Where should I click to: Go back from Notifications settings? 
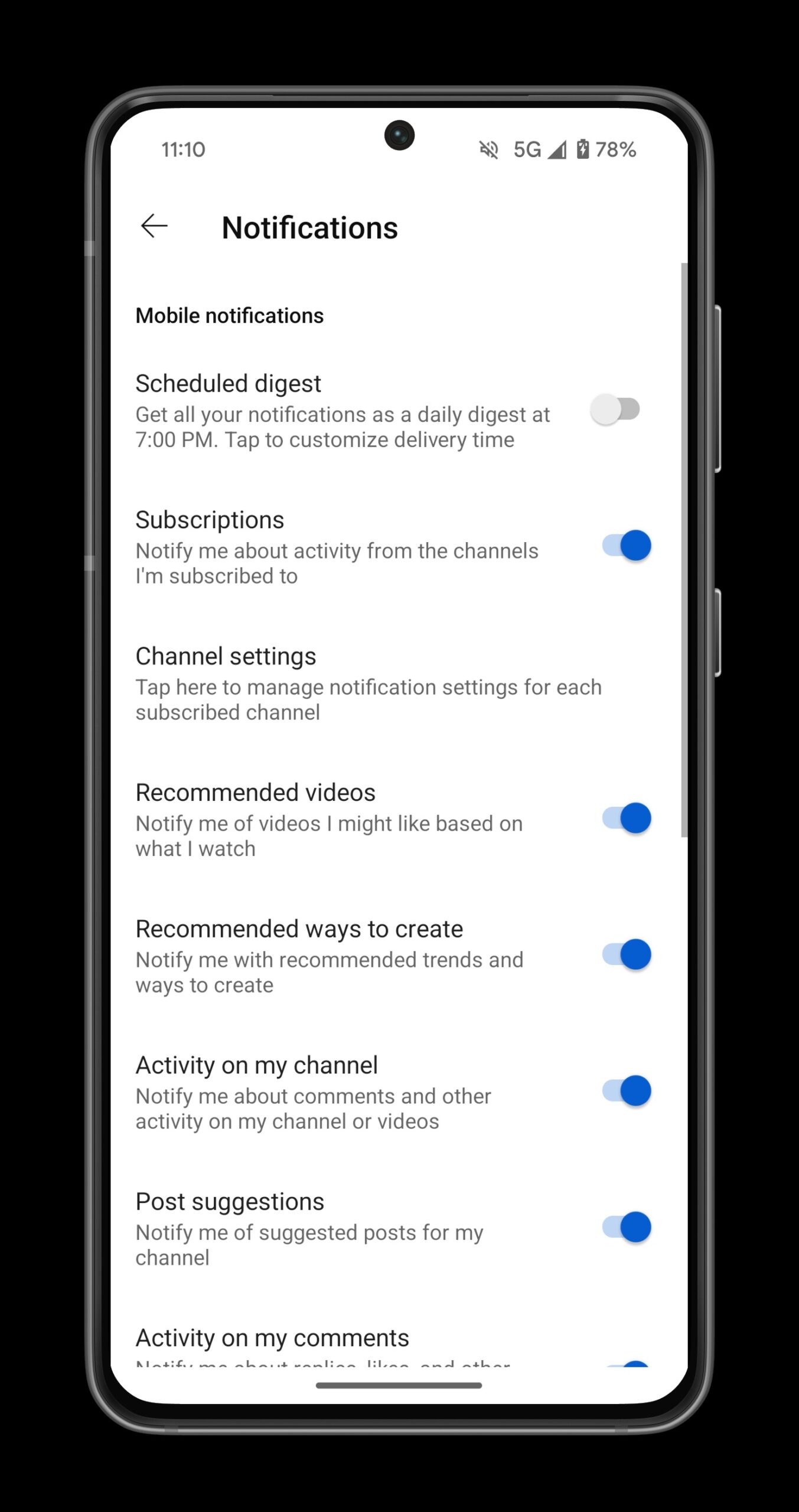(154, 226)
